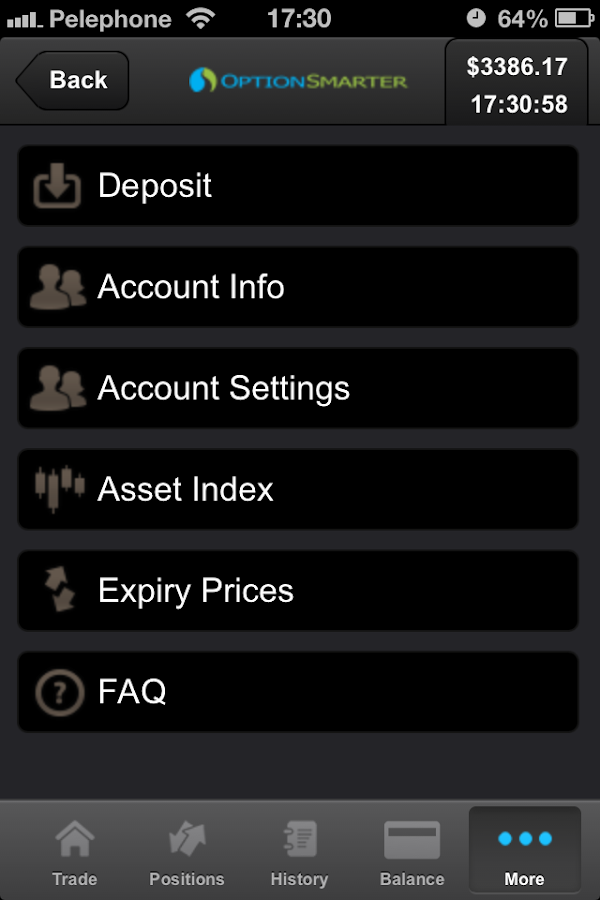Image resolution: width=600 pixels, height=900 pixels.
Task: Go to the Positions tab
Action: 187,852
